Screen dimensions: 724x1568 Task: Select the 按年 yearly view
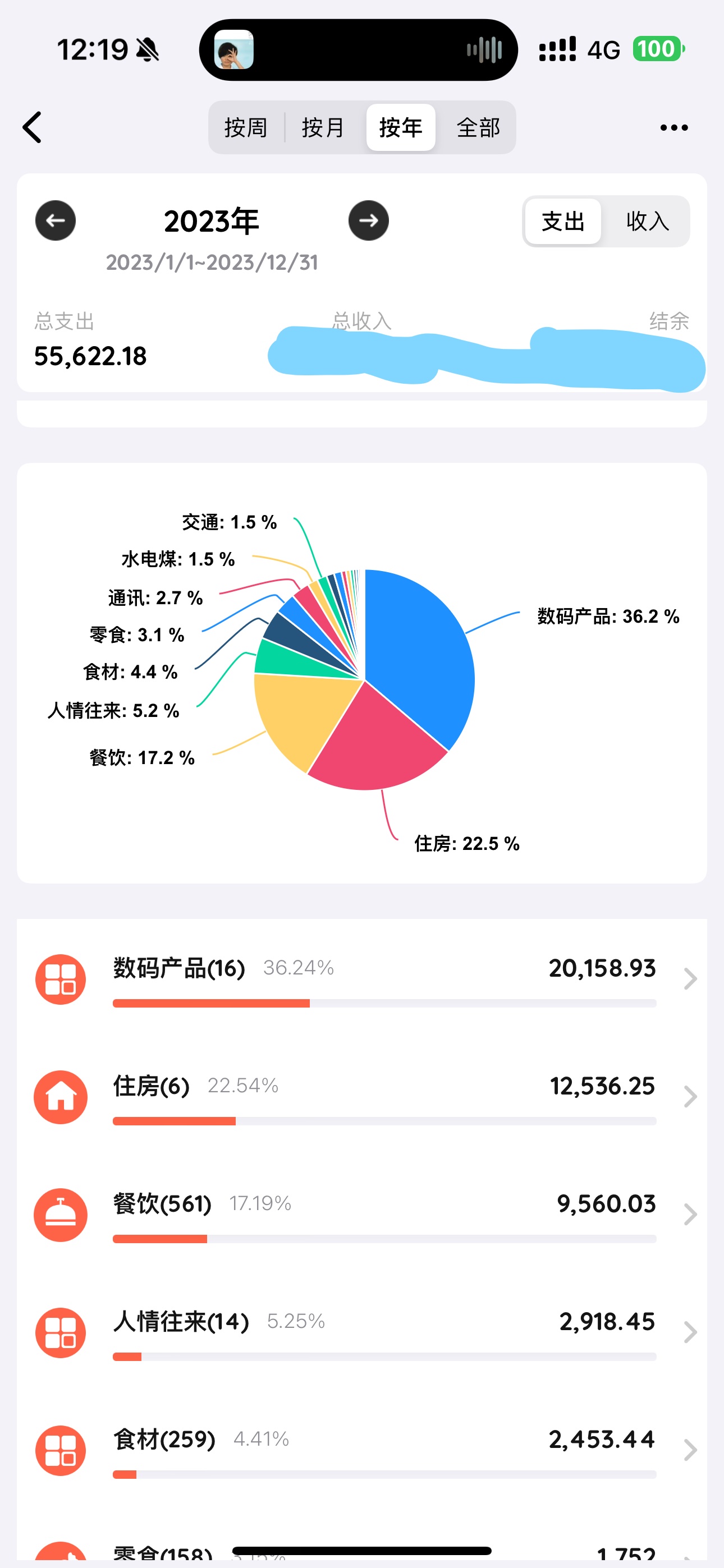(401, 128)
